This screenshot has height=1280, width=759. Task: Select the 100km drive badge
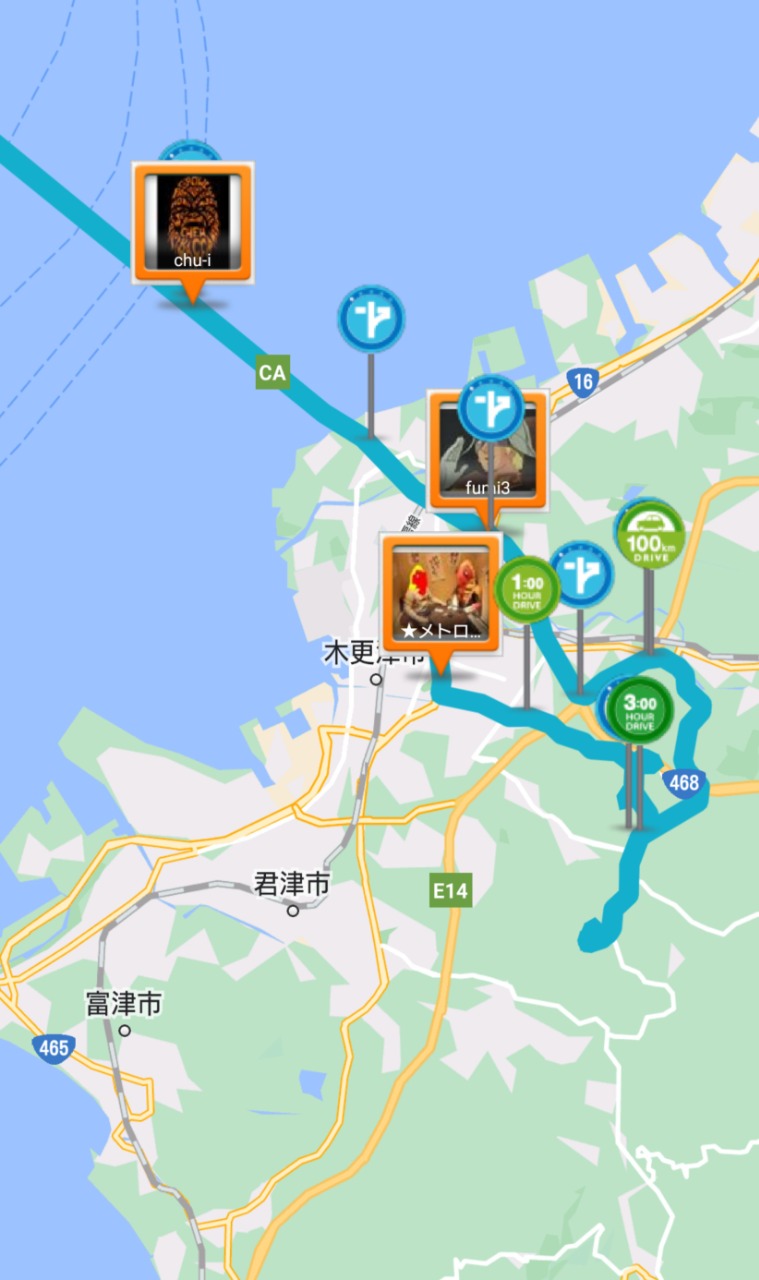click(650, 533)
